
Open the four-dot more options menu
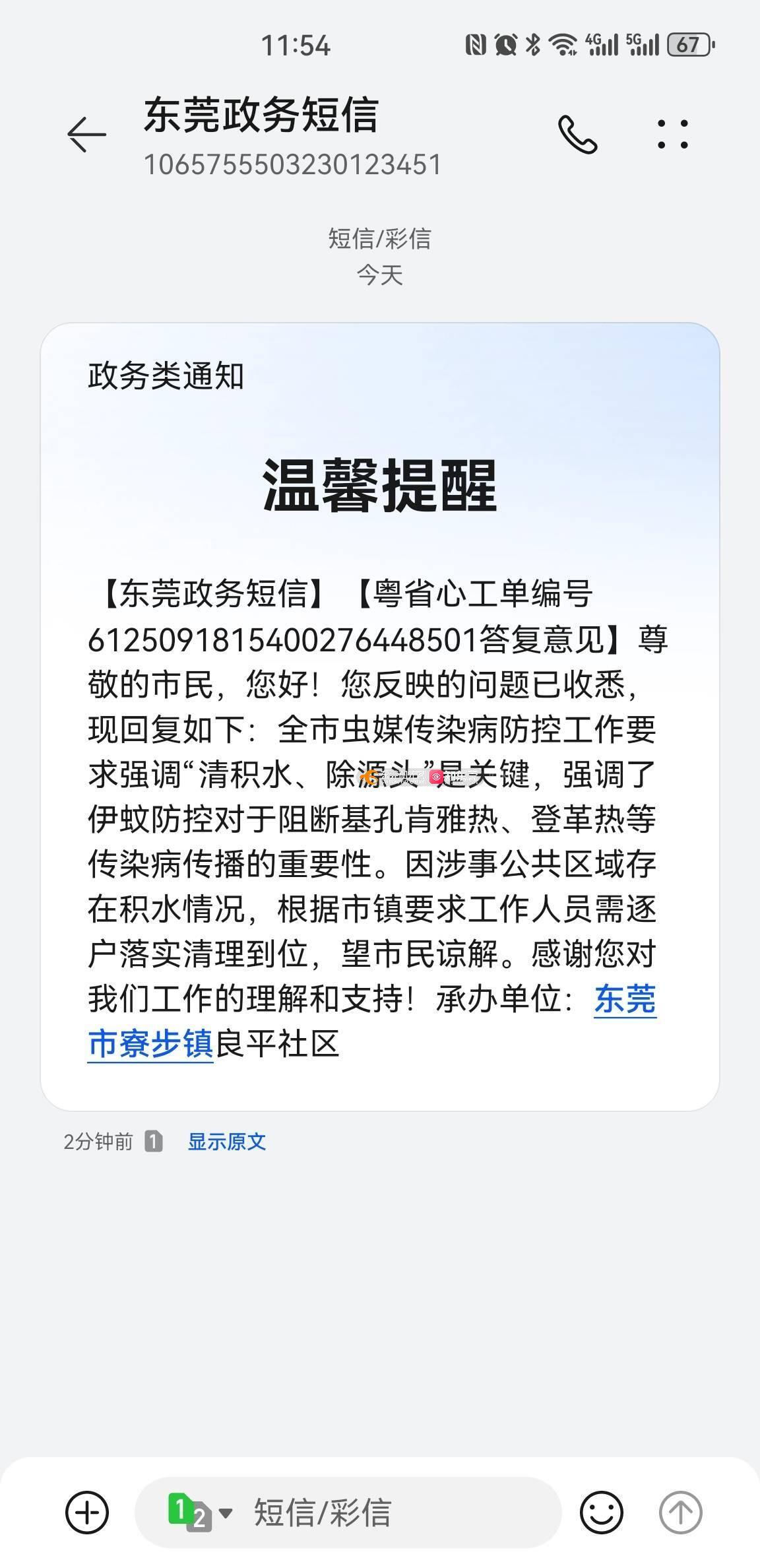(672, 135)
